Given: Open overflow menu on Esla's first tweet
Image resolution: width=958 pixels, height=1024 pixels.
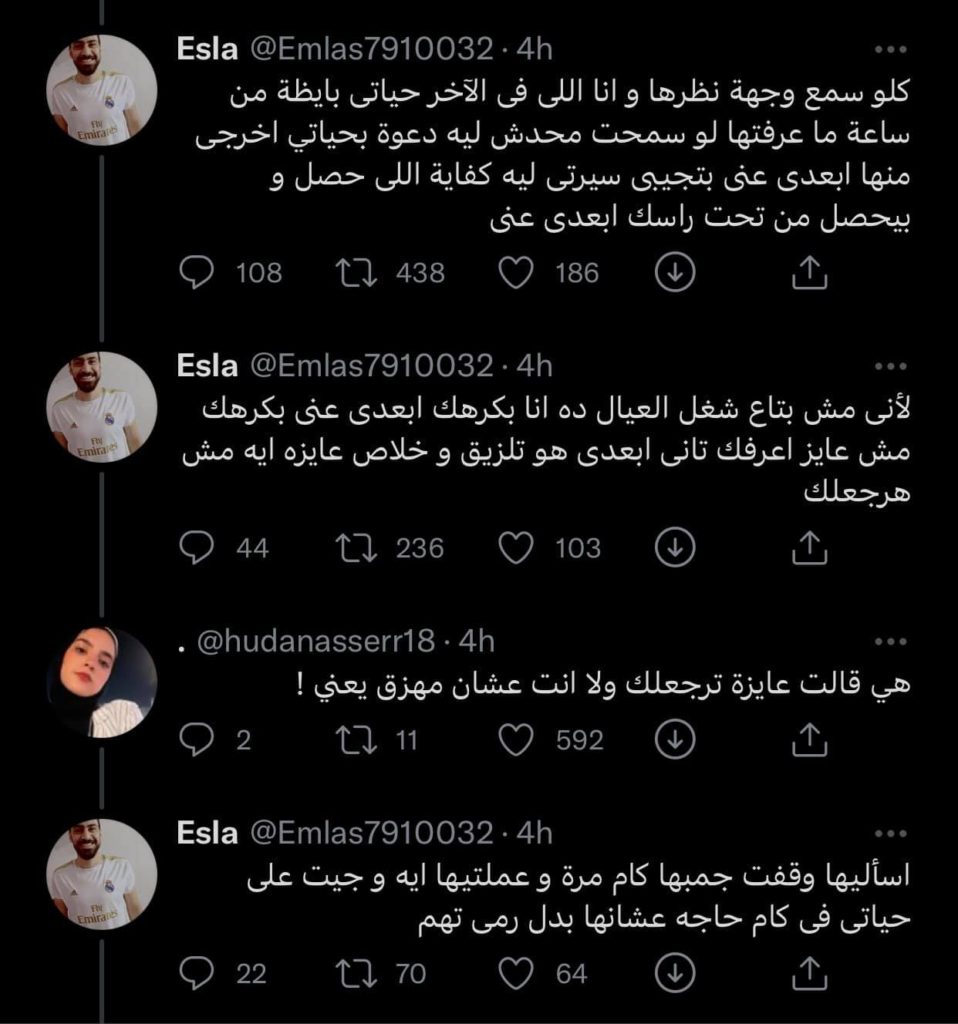Looking at the screenshot, I should pyautogui.click(x=889, y=48).
